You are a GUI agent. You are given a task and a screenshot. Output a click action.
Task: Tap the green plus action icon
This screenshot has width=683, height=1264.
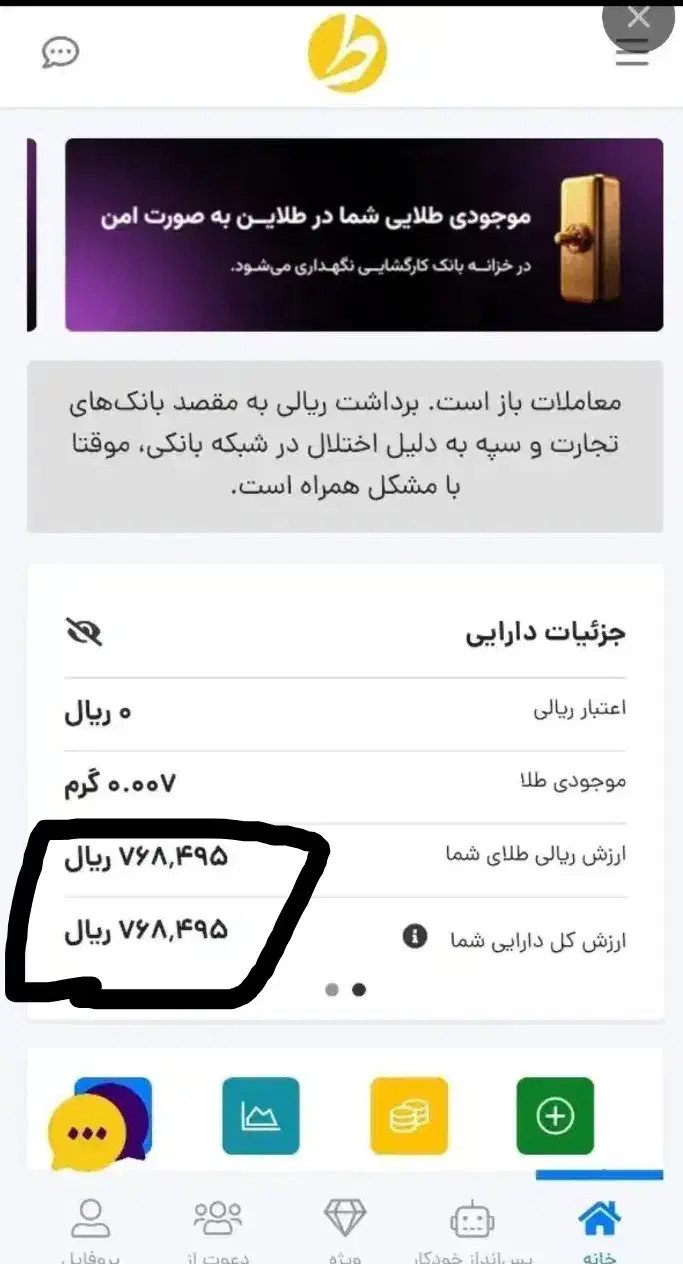click(x=555, y=1116)
